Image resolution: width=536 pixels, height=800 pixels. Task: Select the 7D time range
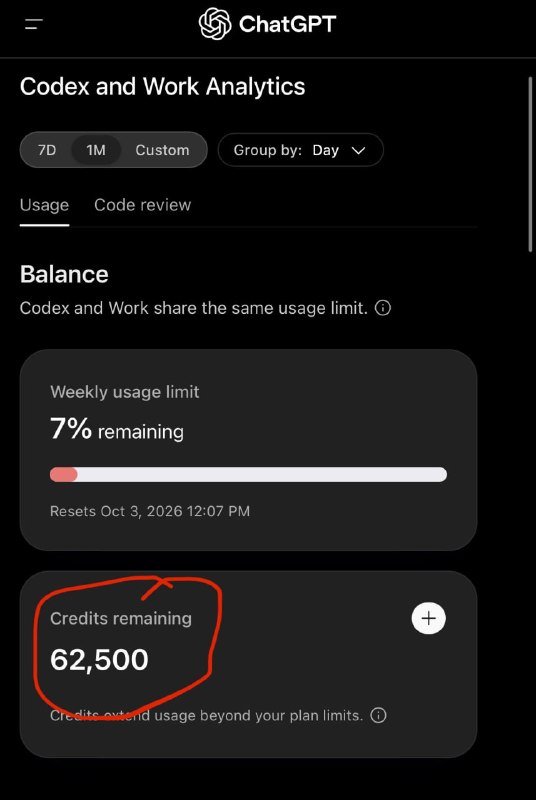(47, 150)
